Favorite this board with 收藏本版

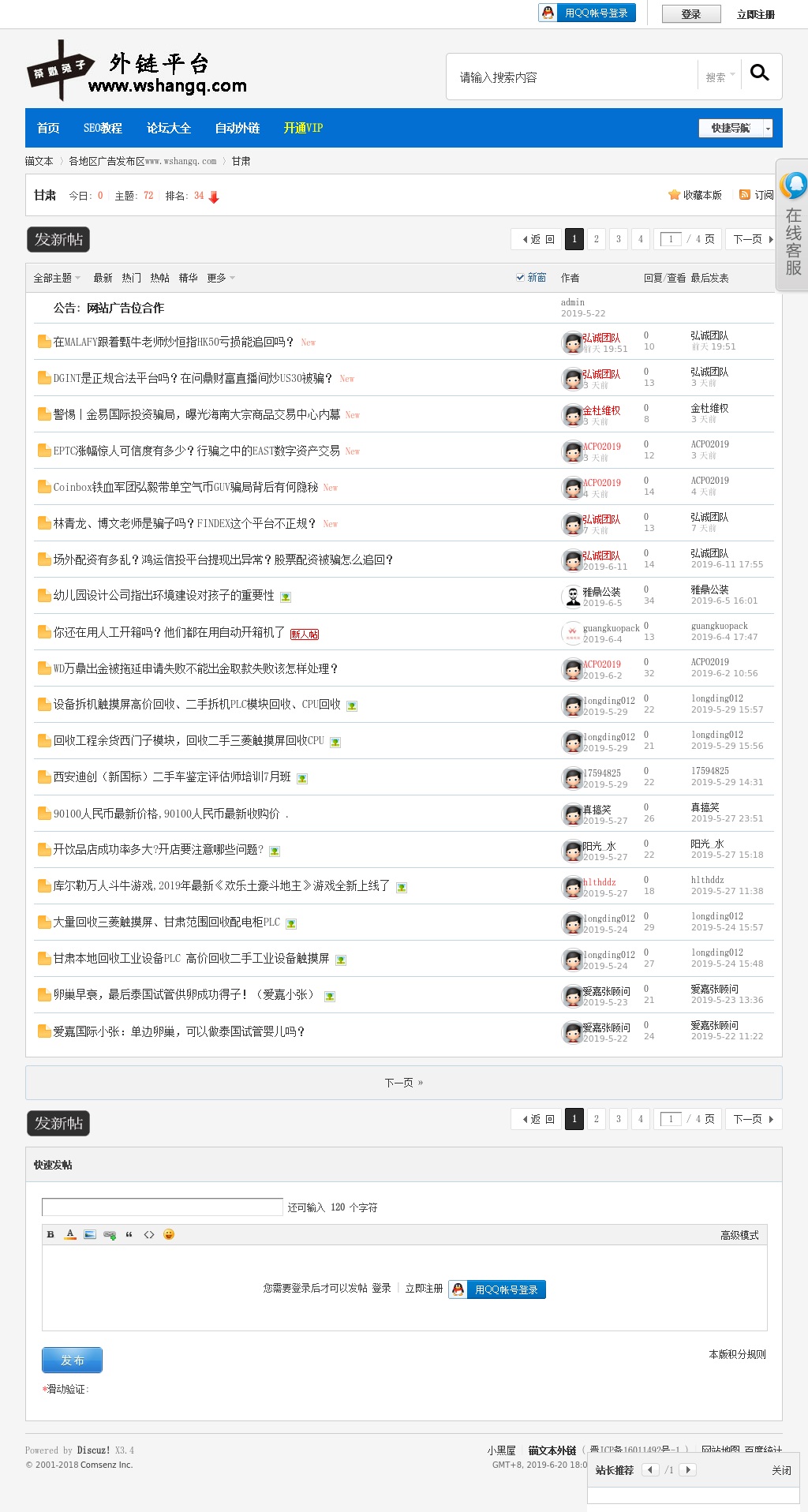(695, 195)
